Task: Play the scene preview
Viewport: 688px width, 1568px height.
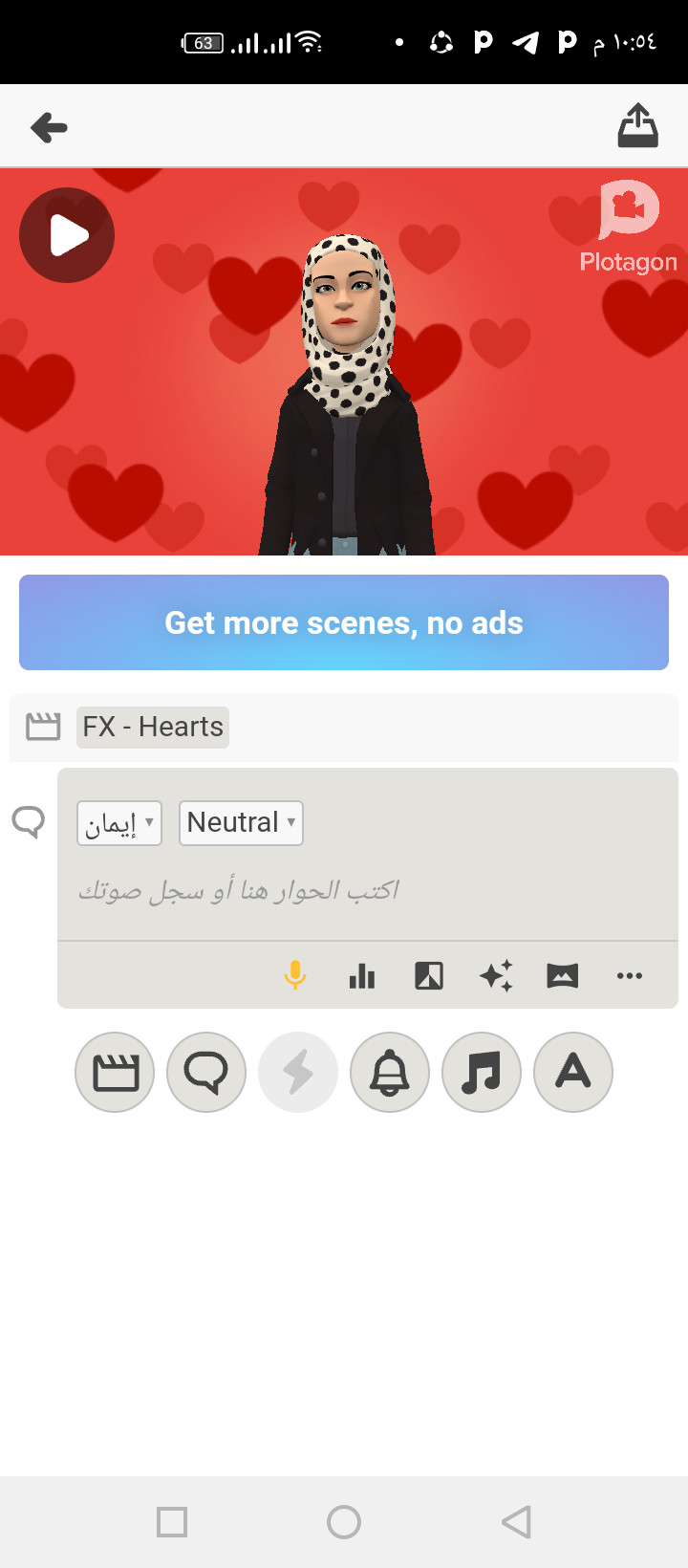Action: pos(67,235)
